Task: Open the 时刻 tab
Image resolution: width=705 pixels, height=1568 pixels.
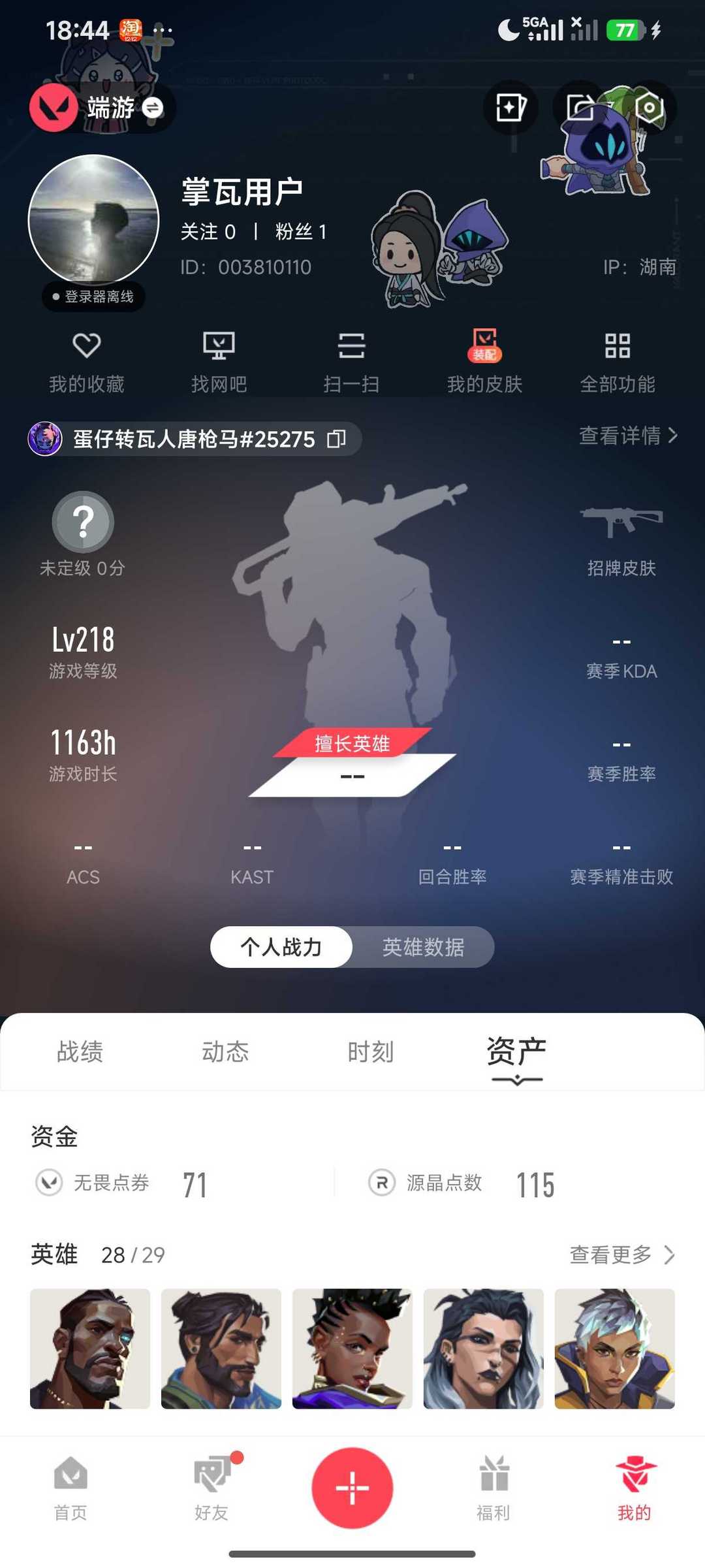Action: [371, 1051]
